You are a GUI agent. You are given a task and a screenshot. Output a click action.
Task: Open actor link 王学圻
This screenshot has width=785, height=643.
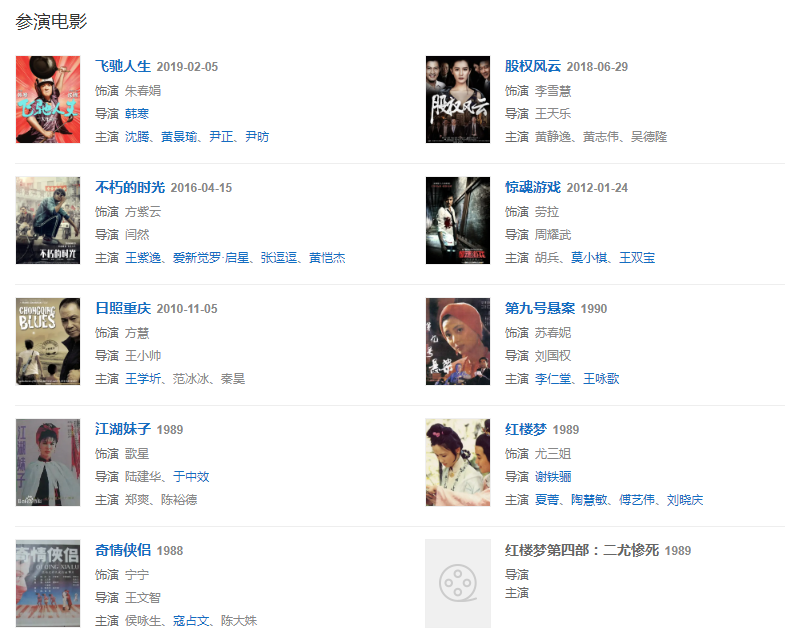tap(142, 379)
